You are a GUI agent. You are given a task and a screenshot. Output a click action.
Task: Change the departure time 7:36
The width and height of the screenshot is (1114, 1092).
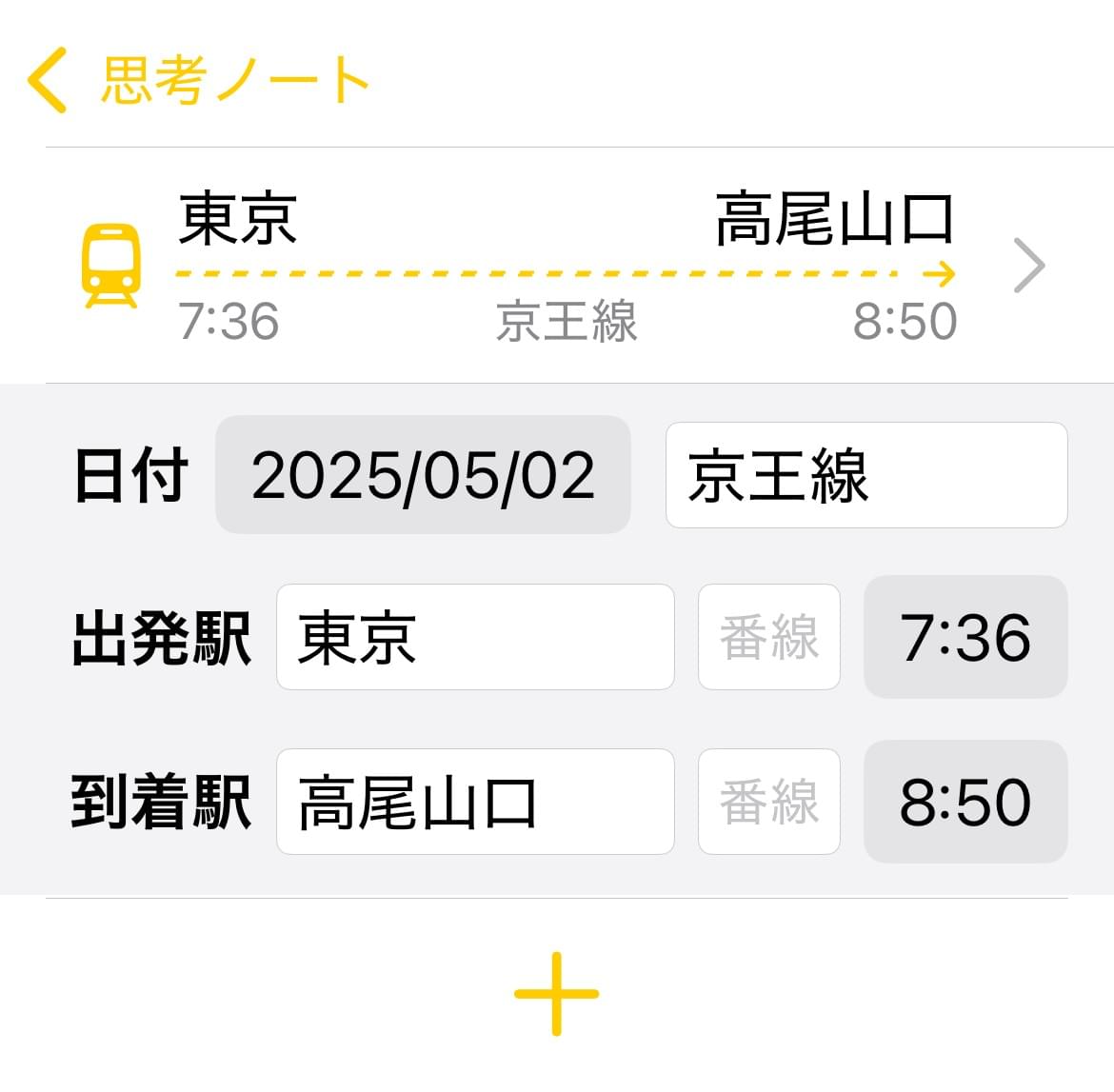click(x=965, y=637)
